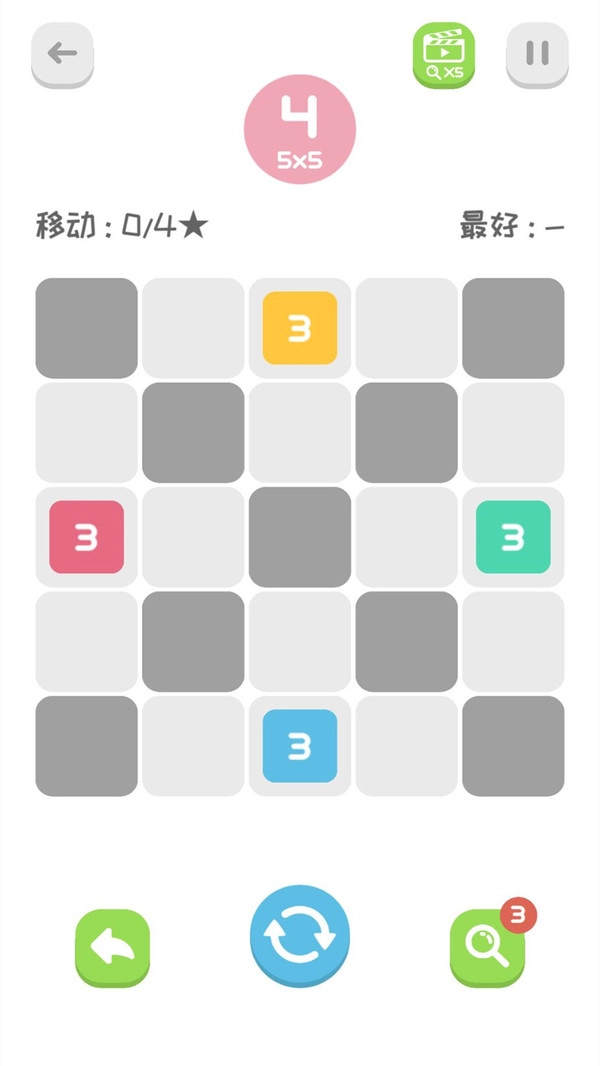Use a hint with the magnifier button
The height and width of the screenshot is (1066, 600).
tap(487, 947)
